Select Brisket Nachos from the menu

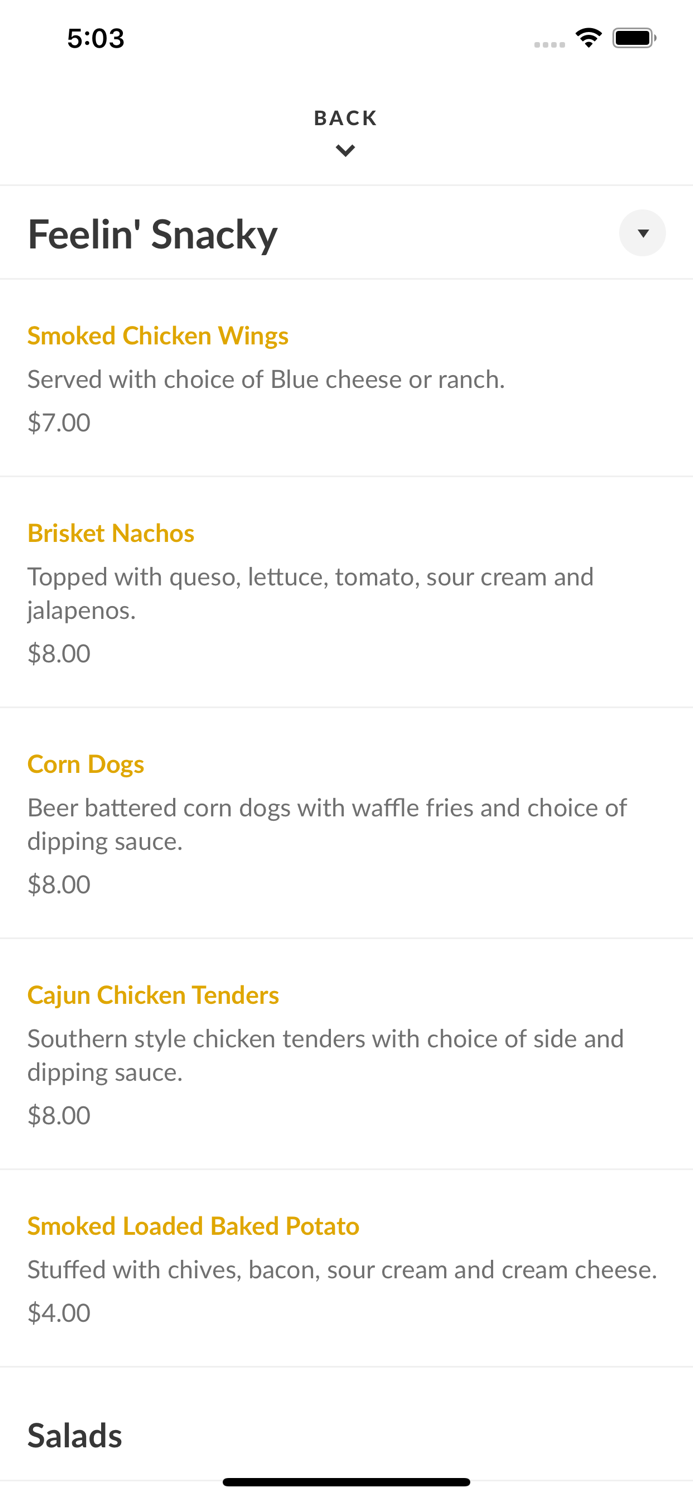[x=111, y=534]
